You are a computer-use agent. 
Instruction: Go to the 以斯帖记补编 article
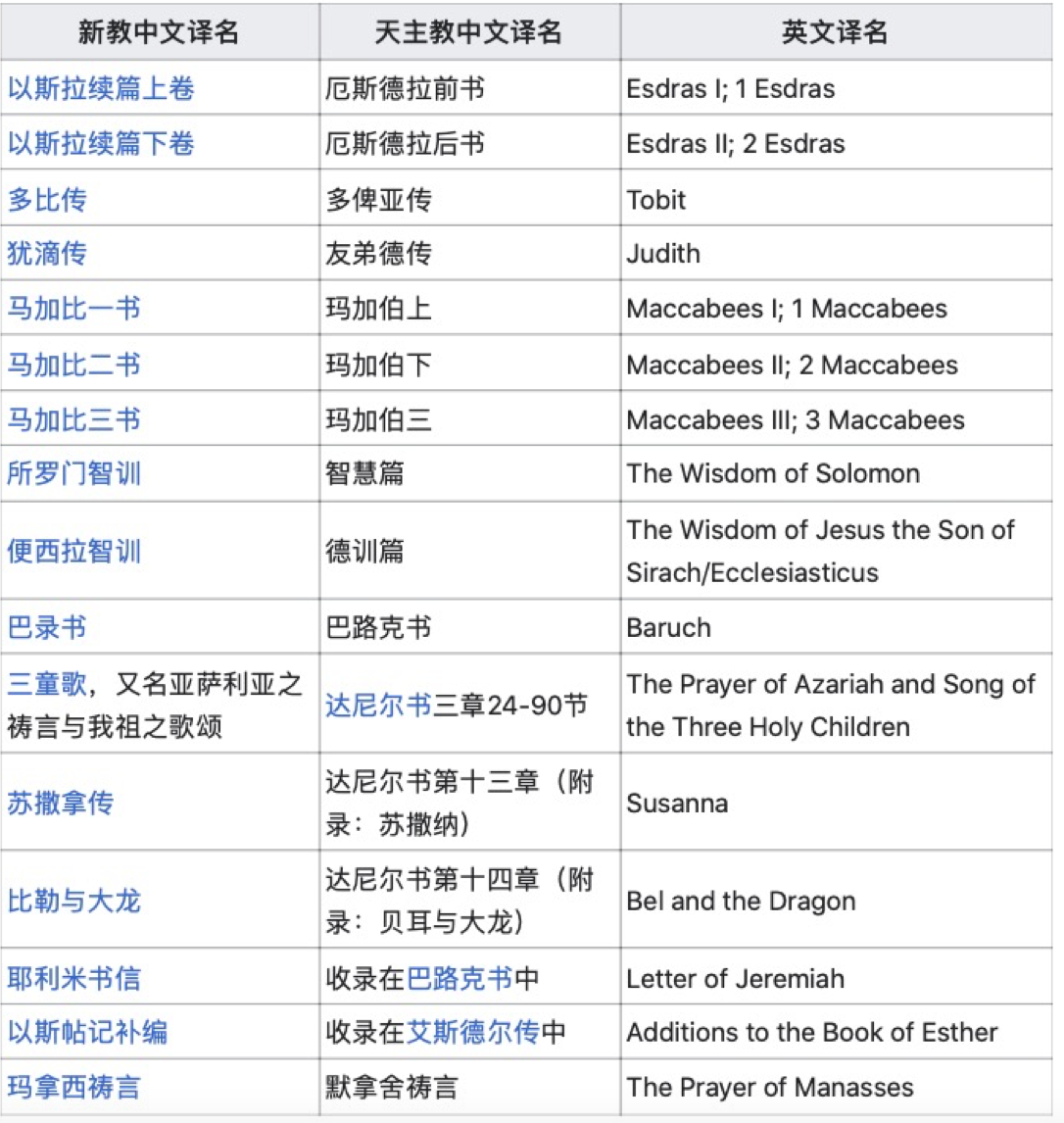point(87,1032)
